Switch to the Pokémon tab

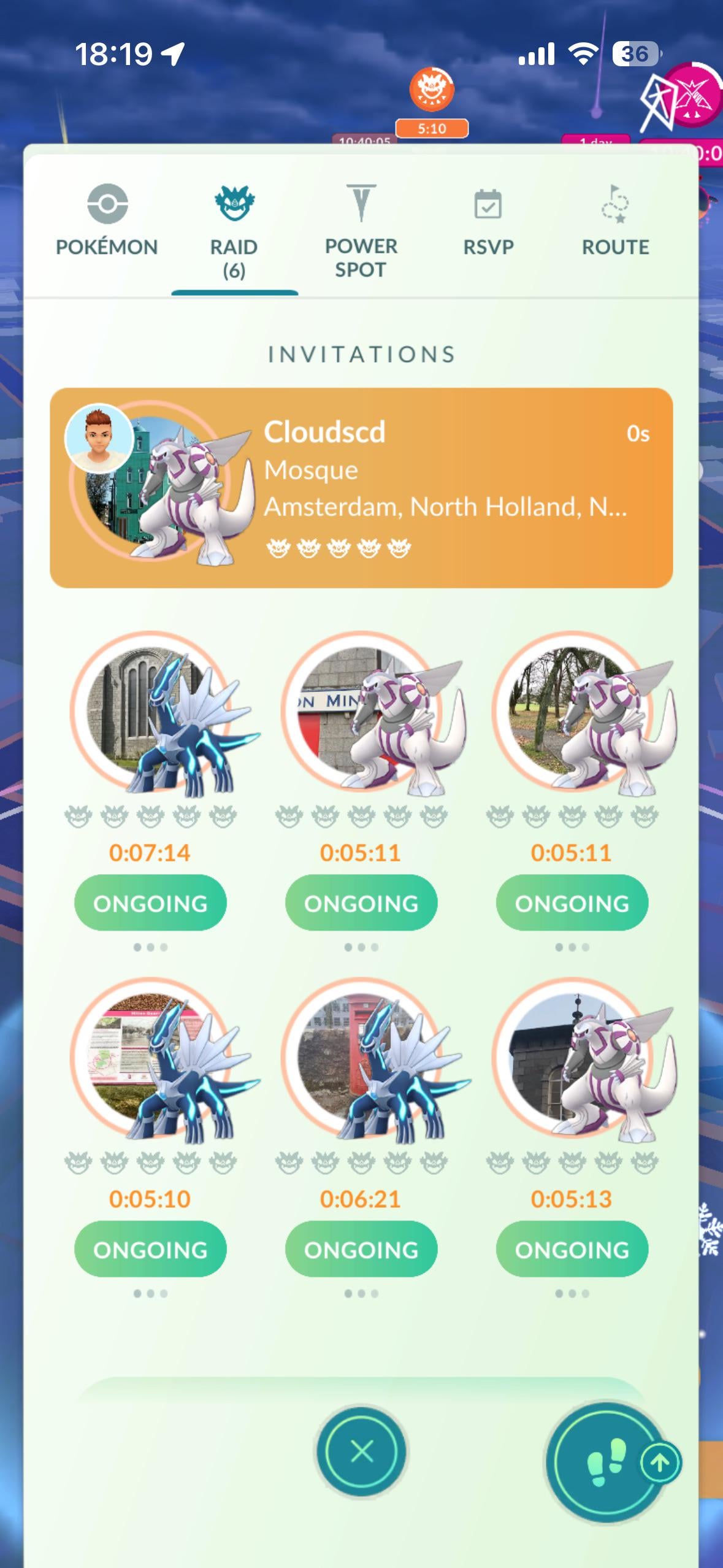click(x=107, y=221)
